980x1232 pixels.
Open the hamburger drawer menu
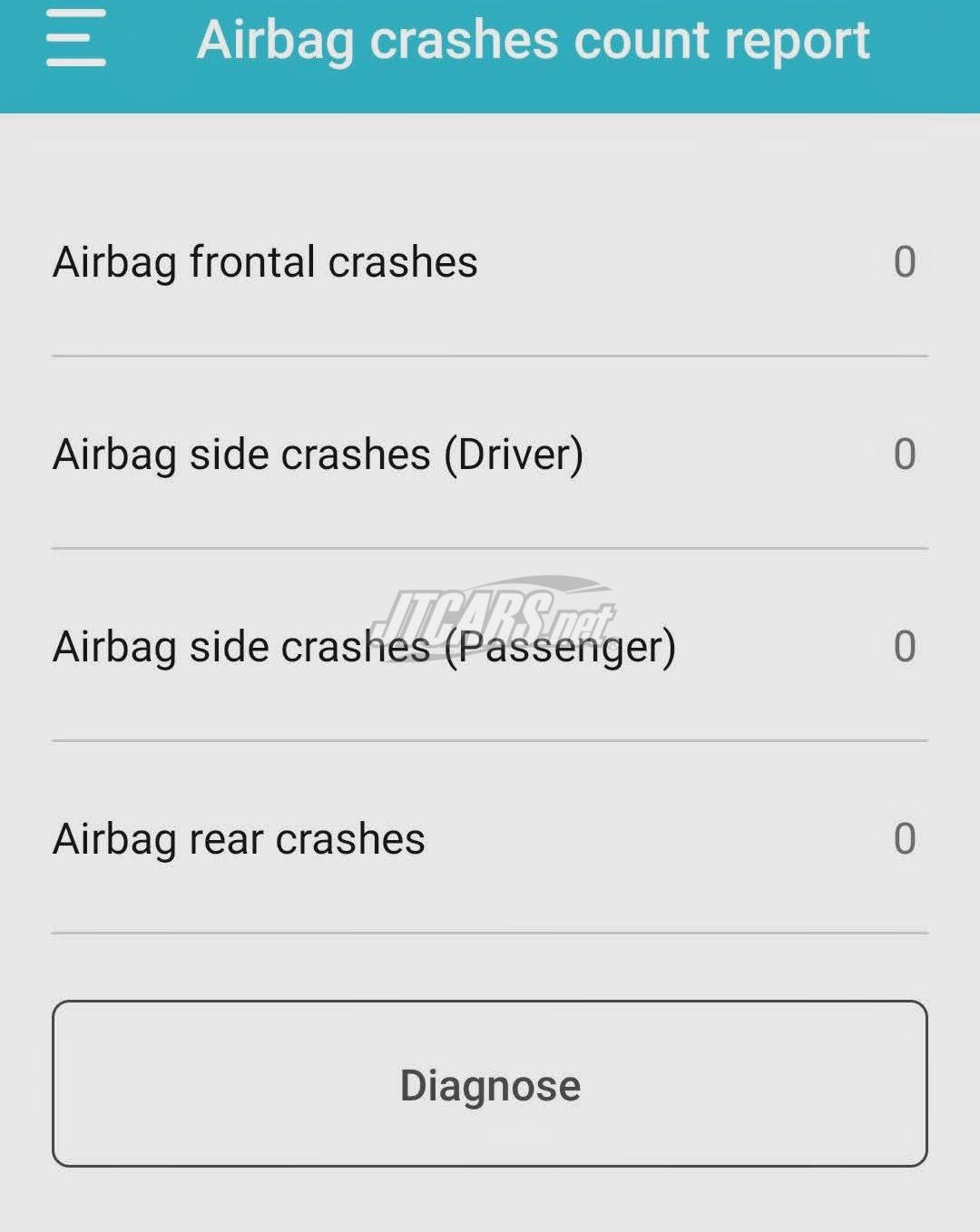[76, 38]
